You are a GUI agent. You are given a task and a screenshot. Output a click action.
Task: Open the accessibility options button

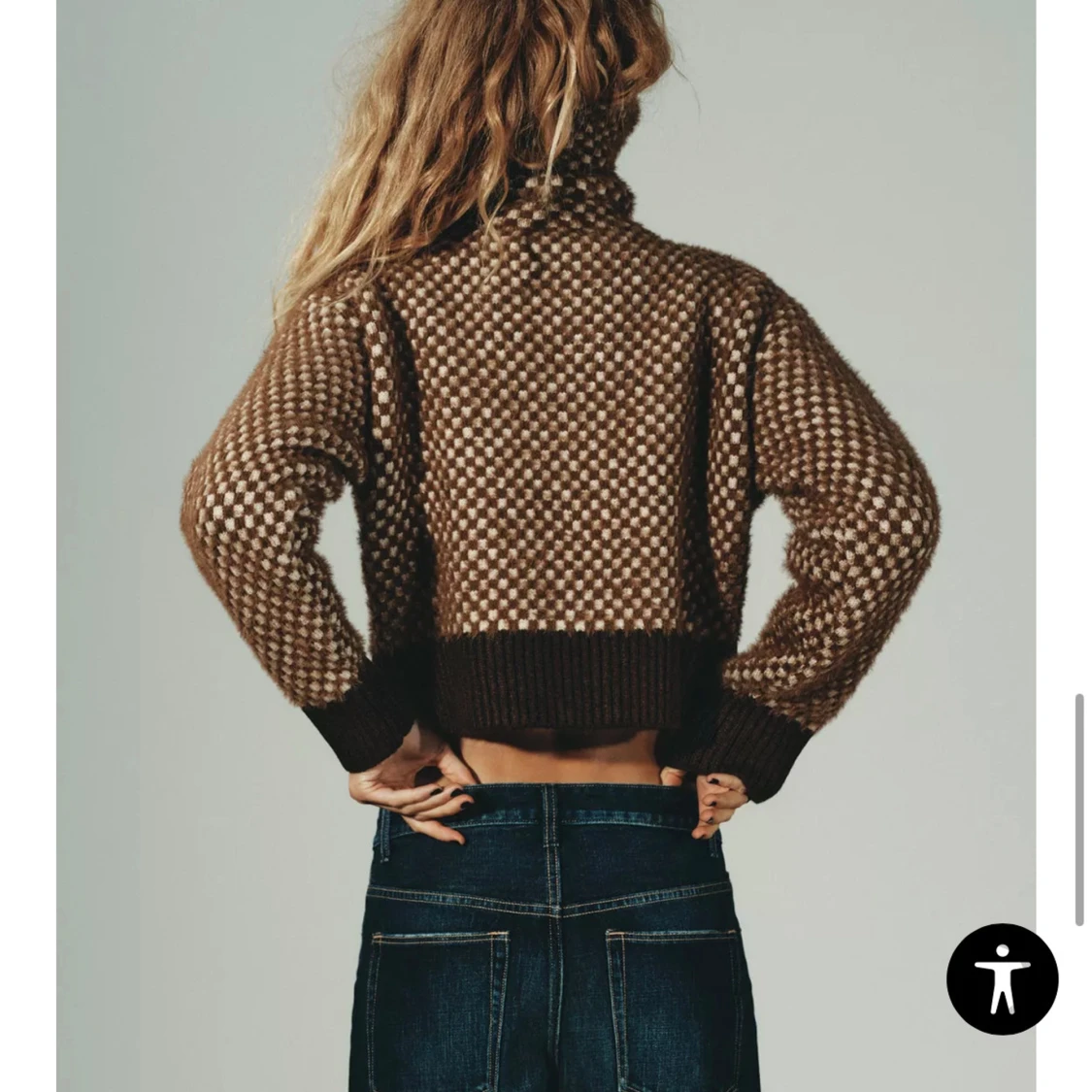1002,978
